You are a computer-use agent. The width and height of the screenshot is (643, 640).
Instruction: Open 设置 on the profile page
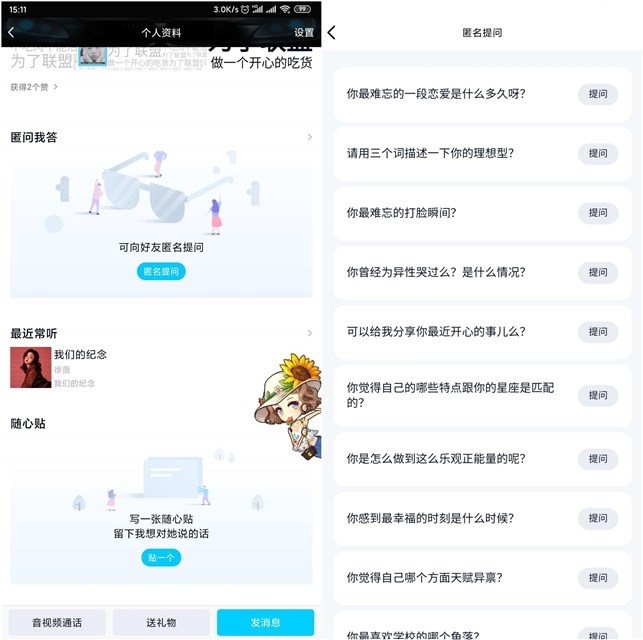point(304,32)
